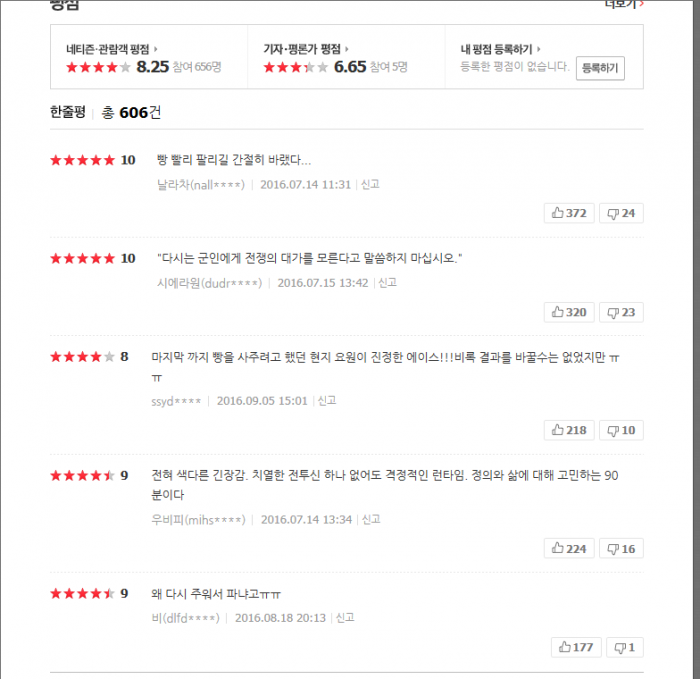Like the review by 비(dlfd****) with 177 likes

575,647
